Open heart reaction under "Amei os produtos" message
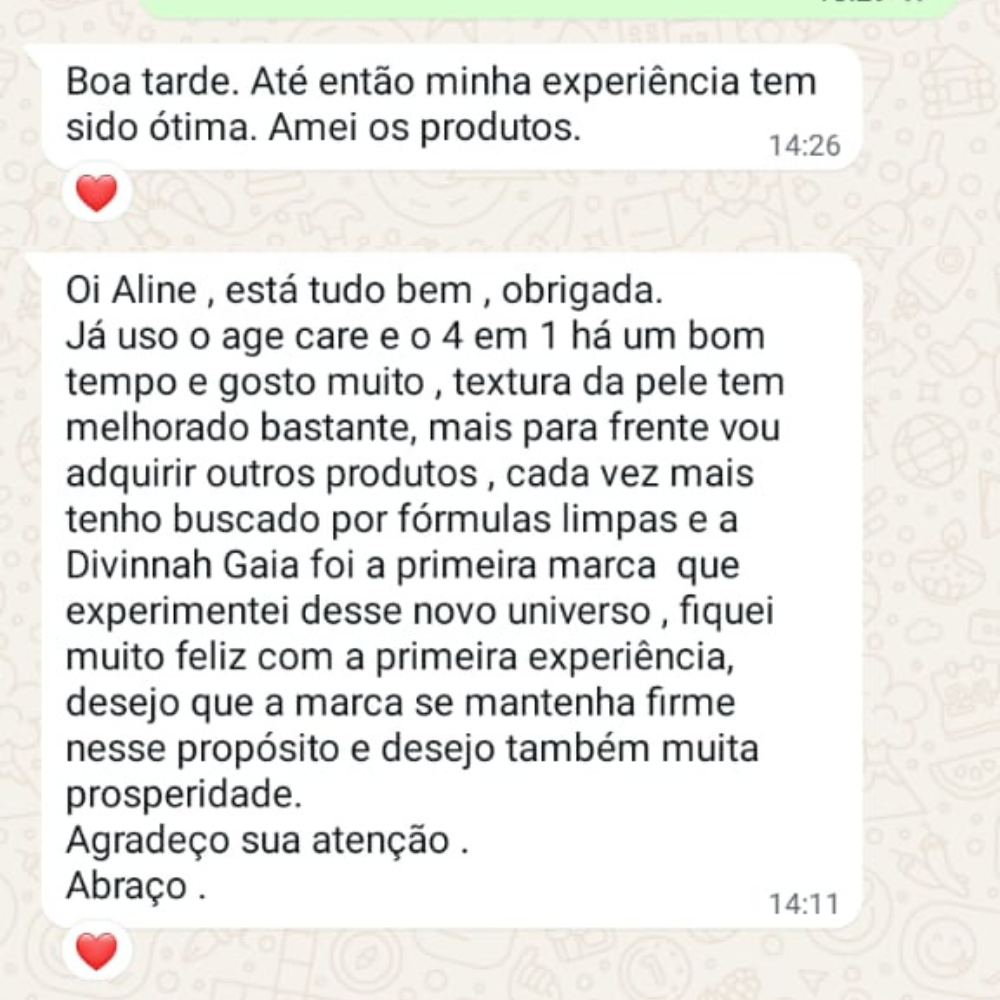Image resolution: width=1000 pixels, height=1000 pixels. click(x=97, y=192)
